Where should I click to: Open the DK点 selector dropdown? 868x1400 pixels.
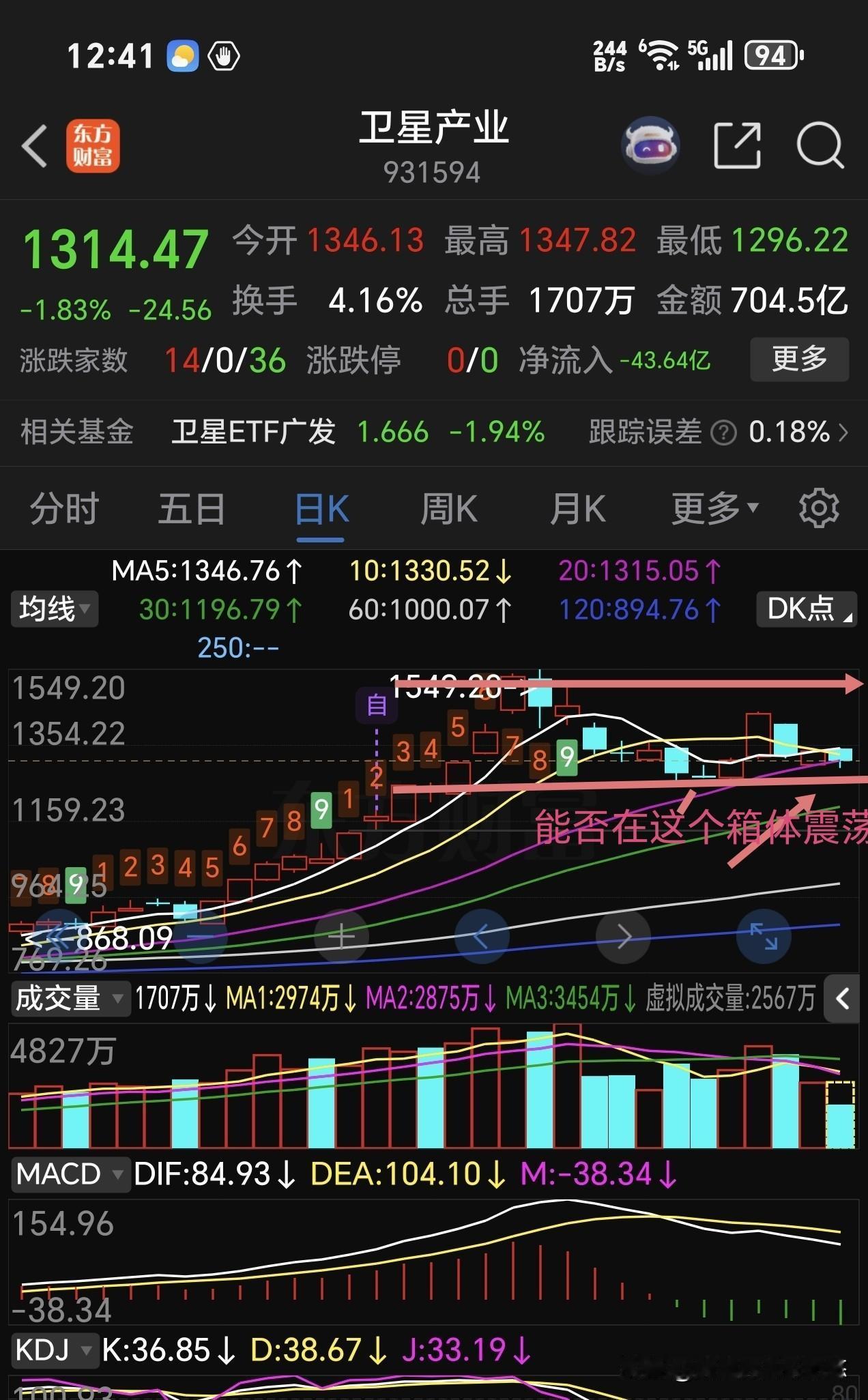pos(806,609)
